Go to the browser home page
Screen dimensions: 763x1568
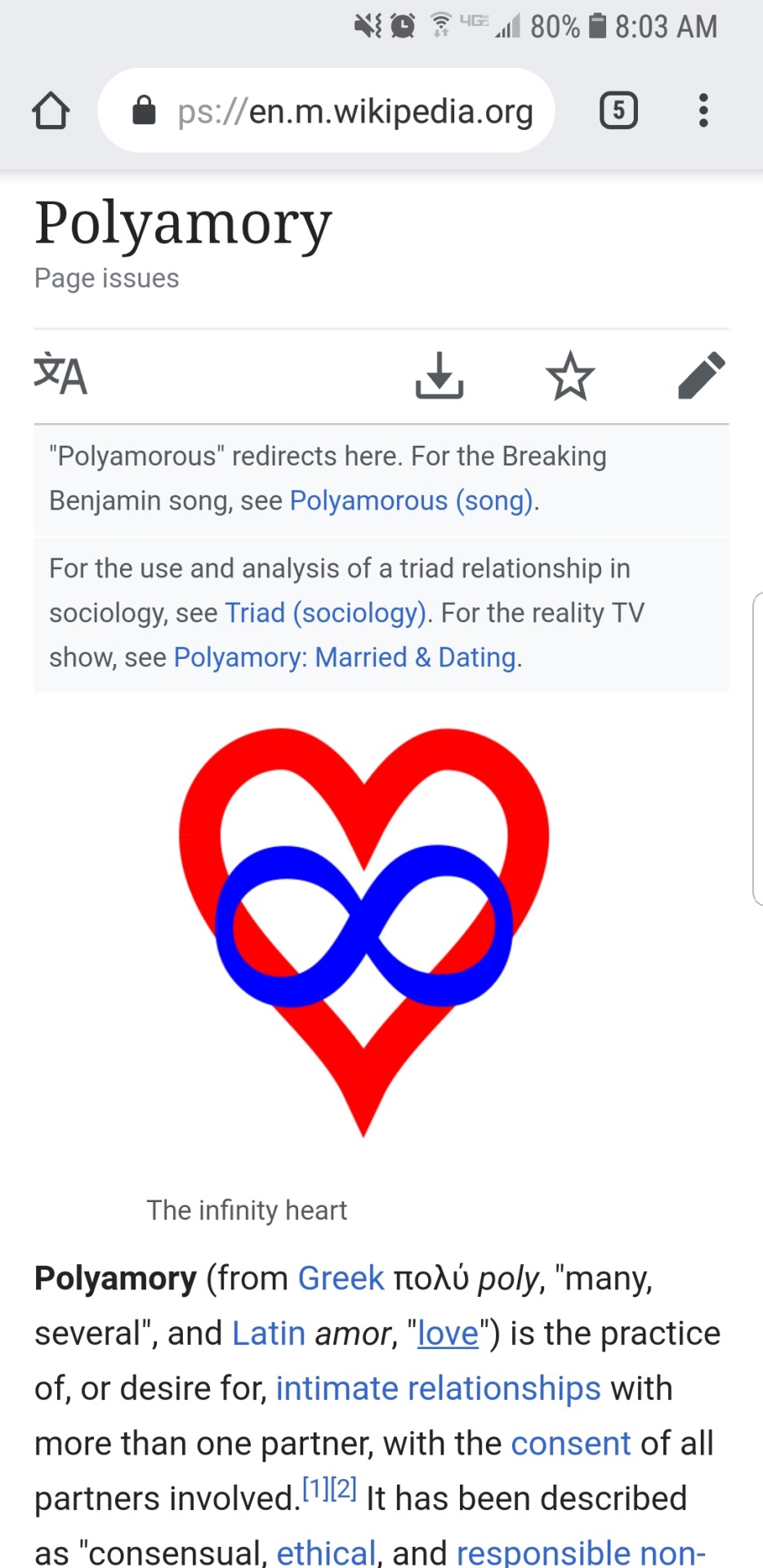[51, 110]
